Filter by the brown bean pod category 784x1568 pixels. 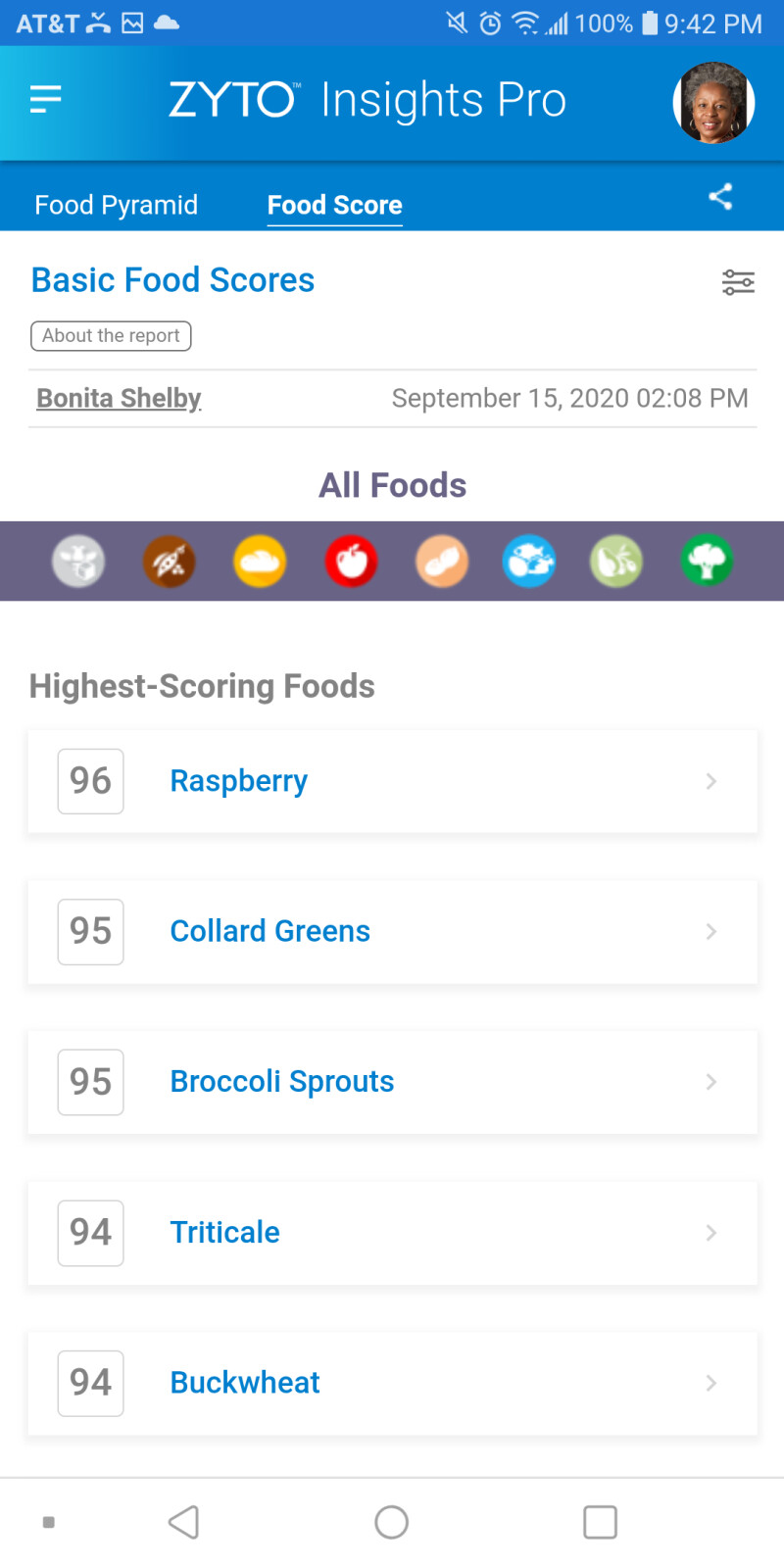[x=170, y=562]
